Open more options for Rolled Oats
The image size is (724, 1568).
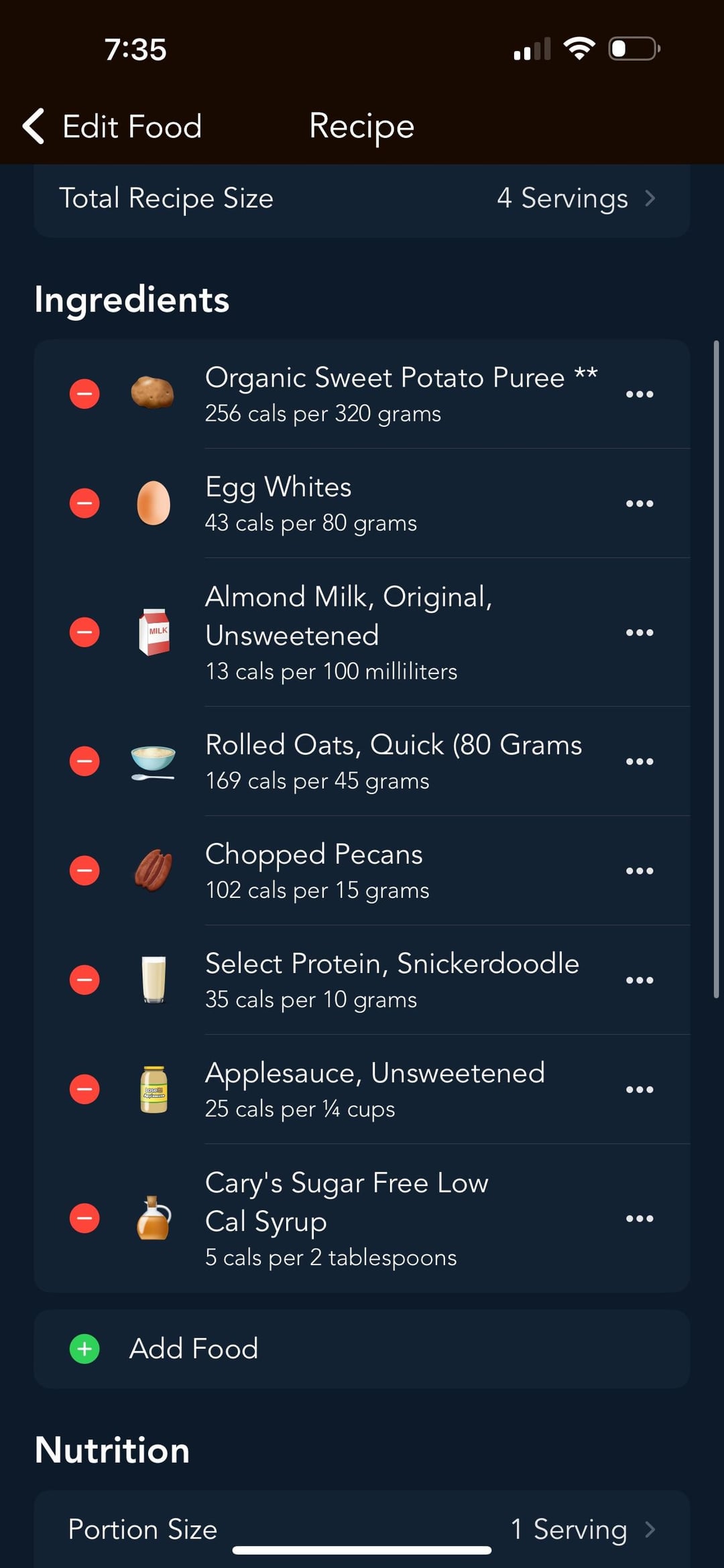click(640, 761)
